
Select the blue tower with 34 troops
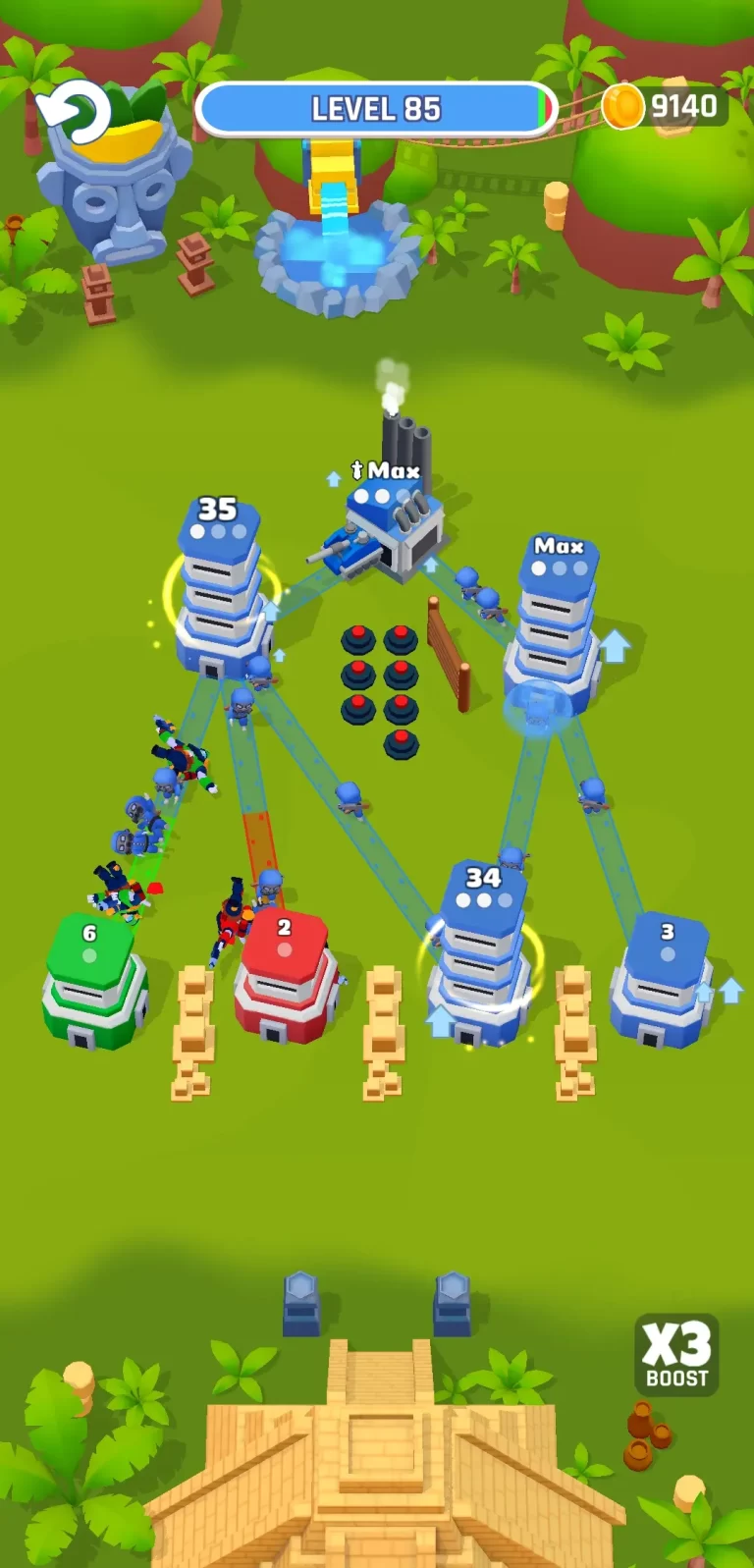(x=481, y=957)
